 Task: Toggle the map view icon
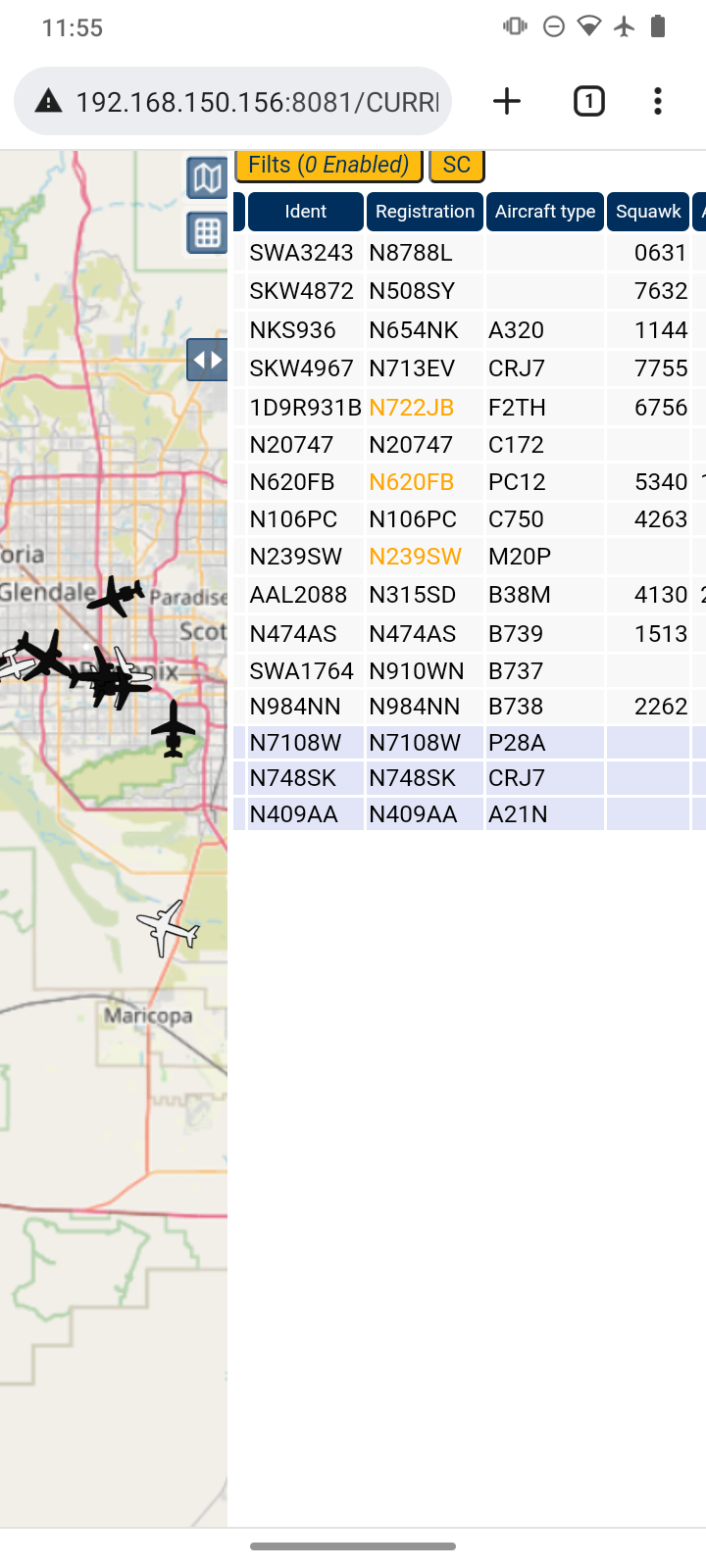pos(208,177)
